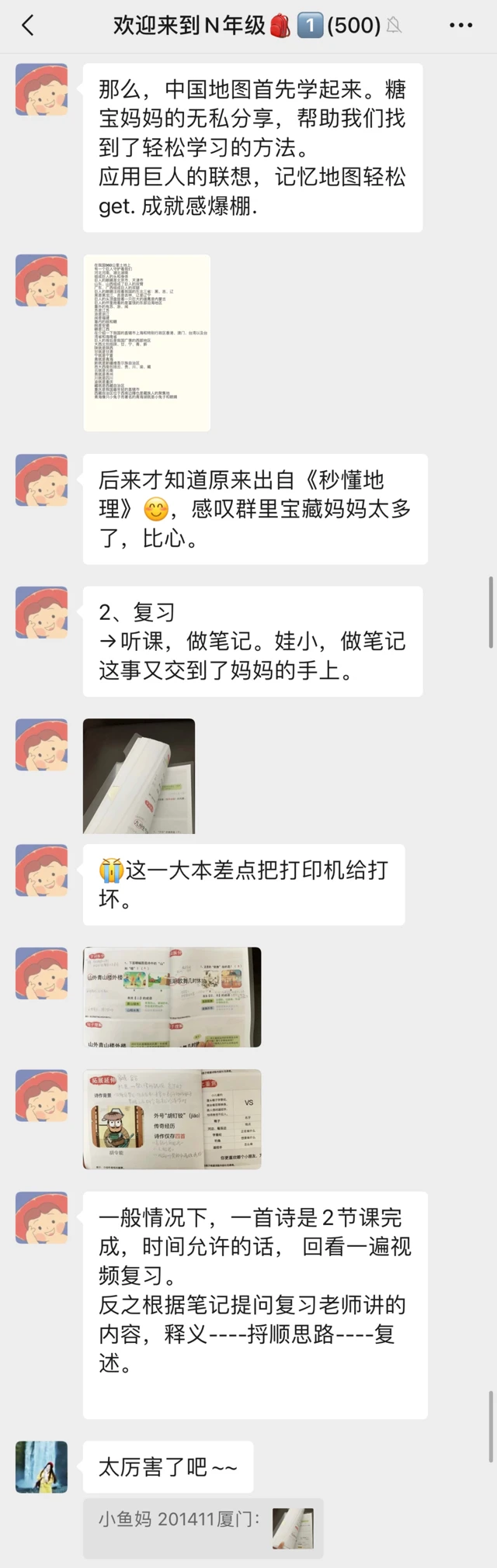Go back from the group chat
Viewport: 497px width, 1568px height.
coord(28,26)
